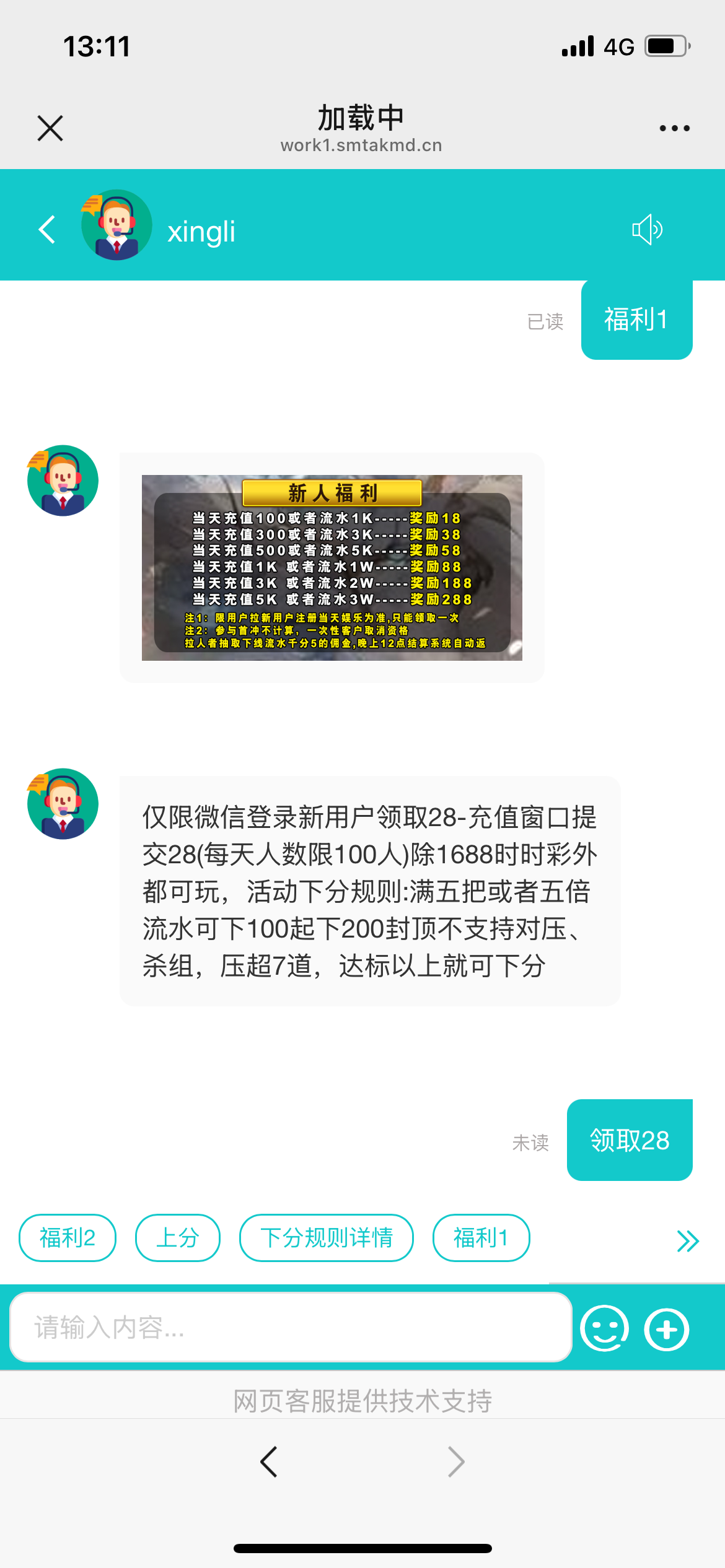
Task: Select the 福利2 quick reply chip
Action: 68,1238
